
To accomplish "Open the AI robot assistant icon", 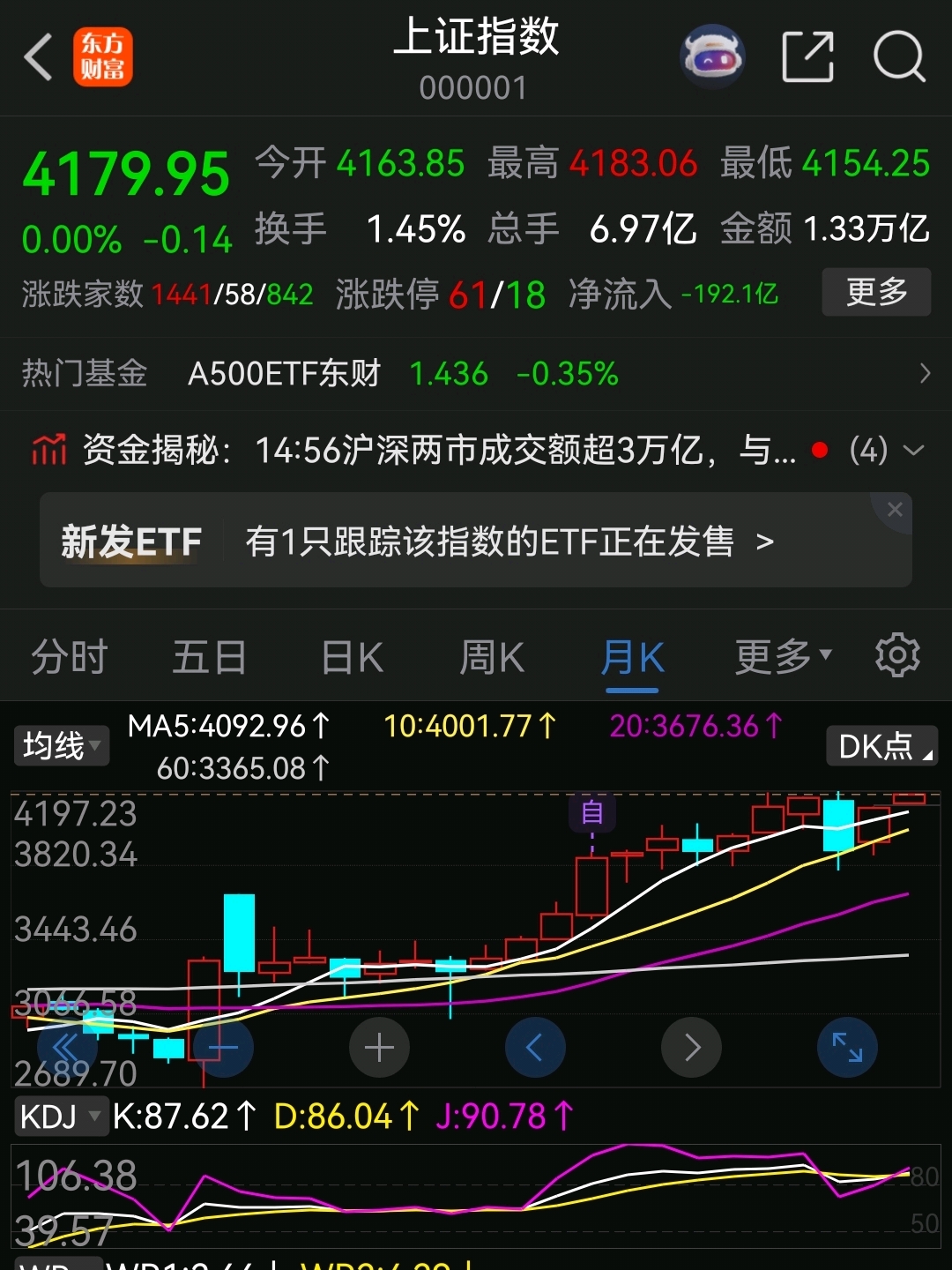I will tap(713, 57).
